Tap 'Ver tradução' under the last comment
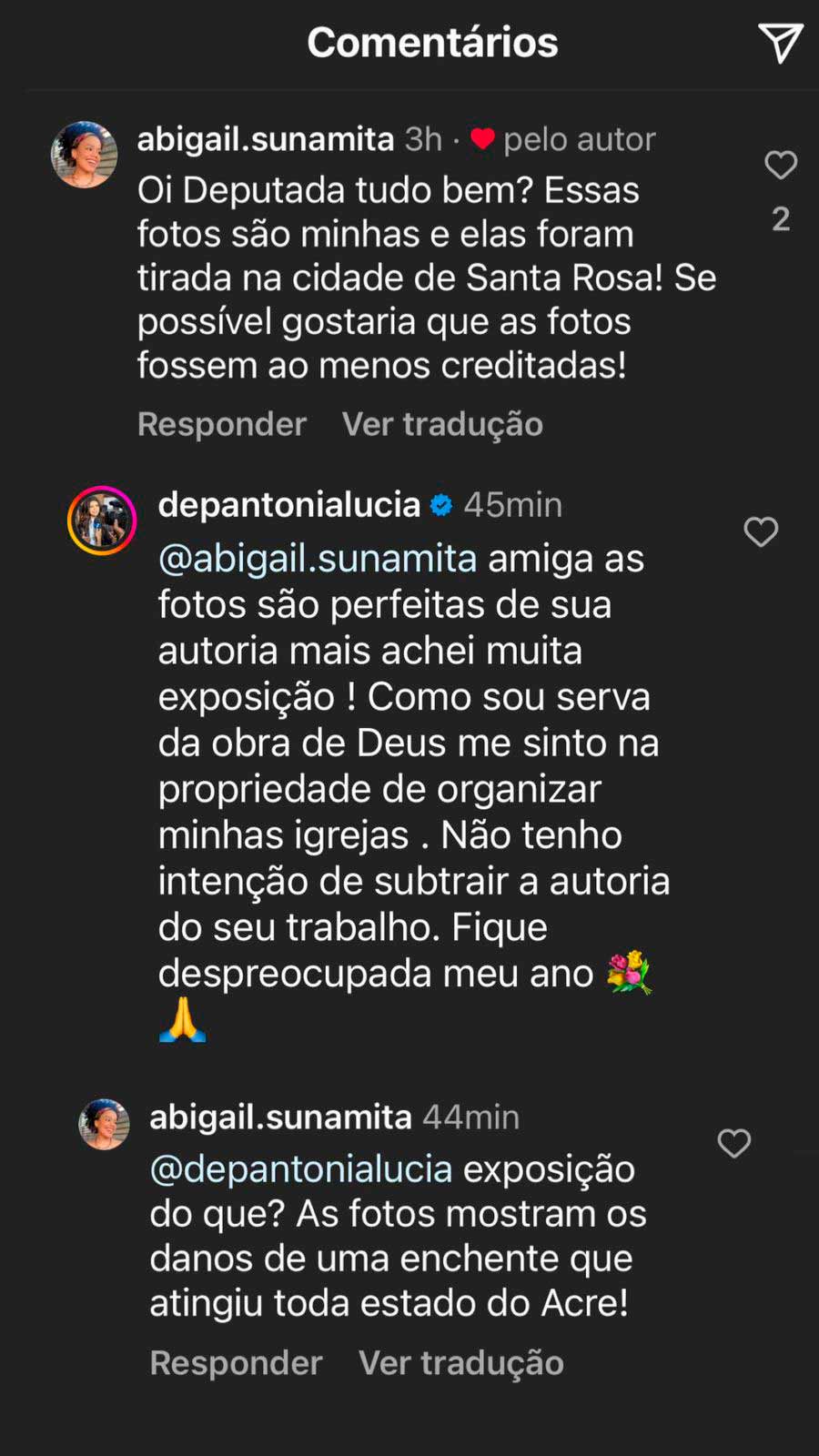 pyautogui.click(x=461, y=1362)
